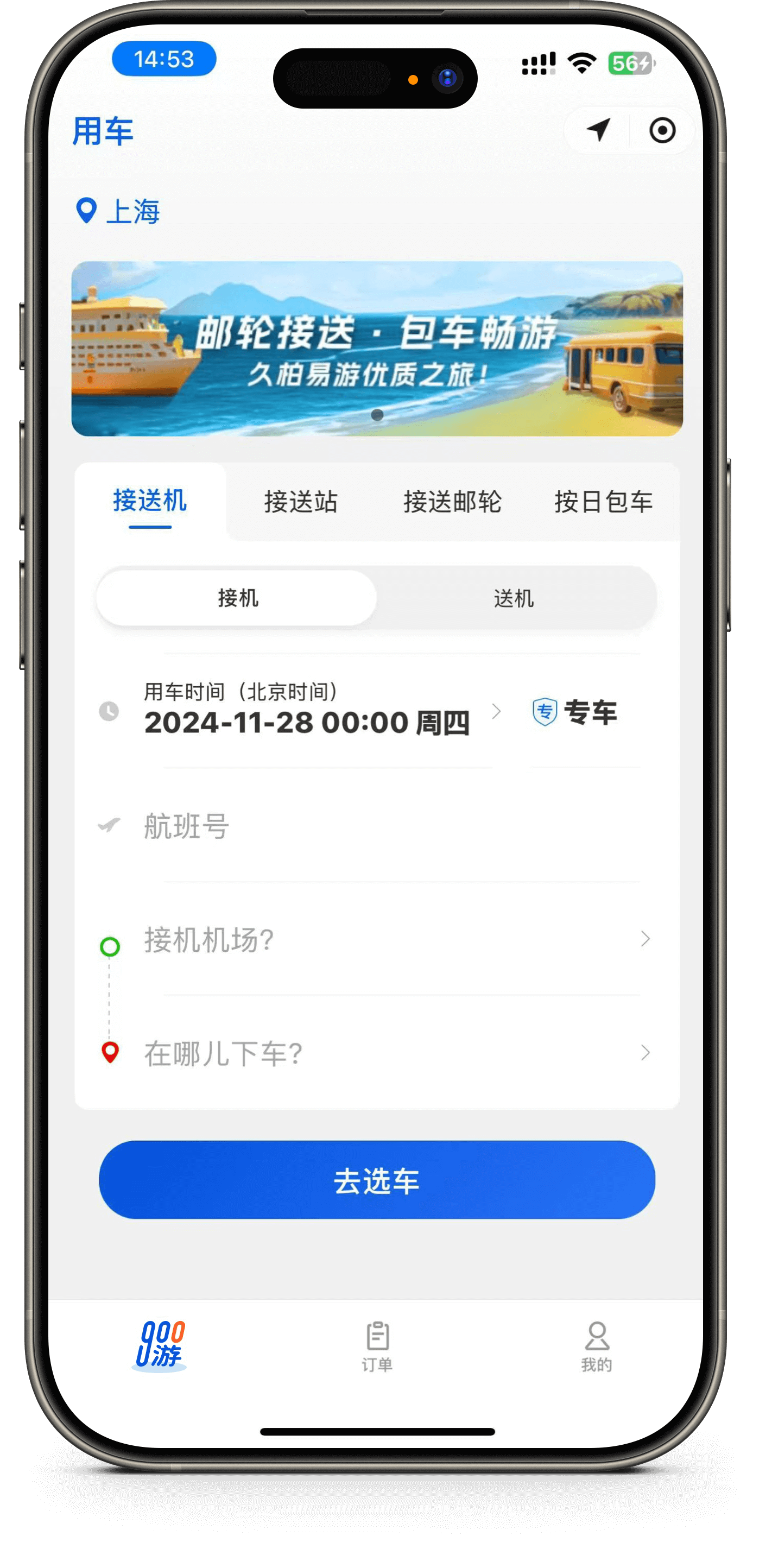Open the location arrow icon in the top bar
Viewport: 772px width, 1568px height.
pyautogui.click(x=598, y=130)
